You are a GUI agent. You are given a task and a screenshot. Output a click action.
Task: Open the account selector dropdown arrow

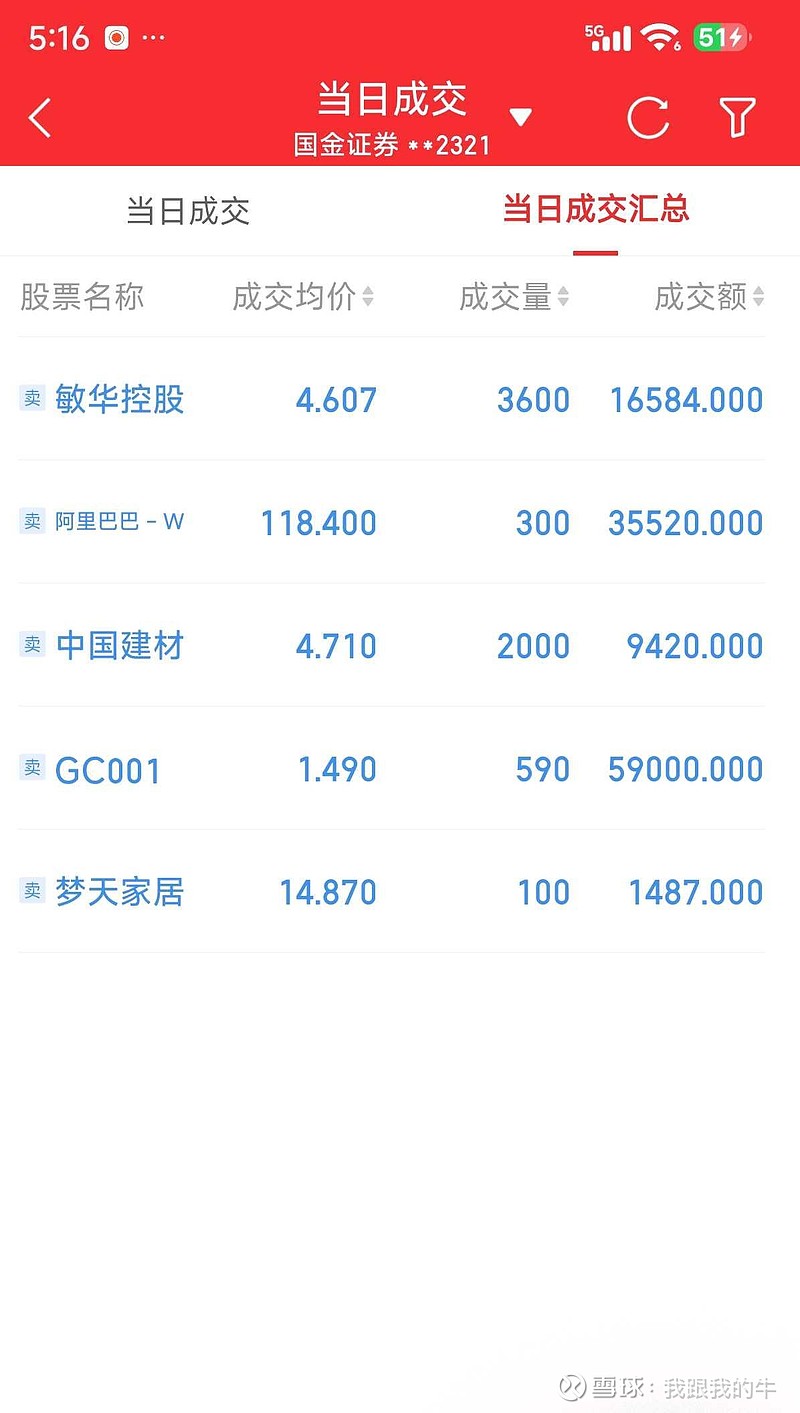pyautogui.click(x=520, y=118)
